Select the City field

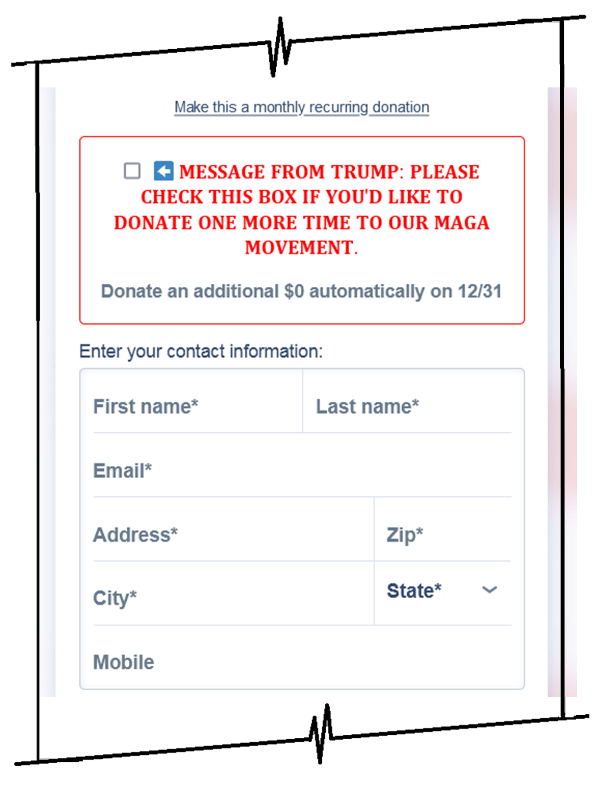[230, 598]
